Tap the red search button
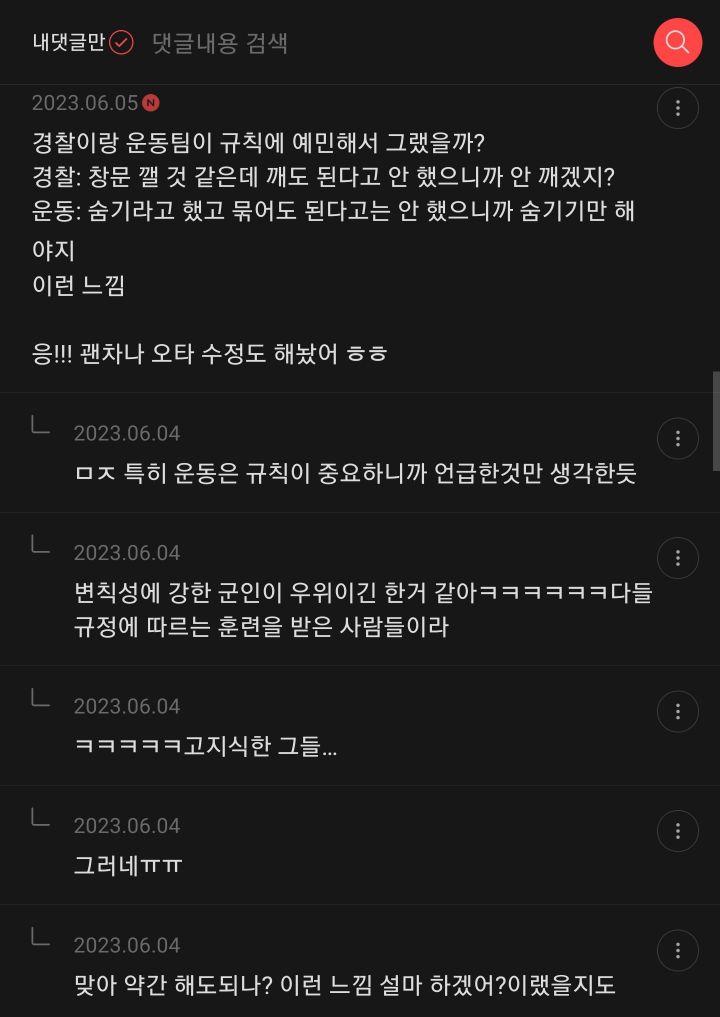The height and width of the screenshot is (1017, 720). pos(677,43)
